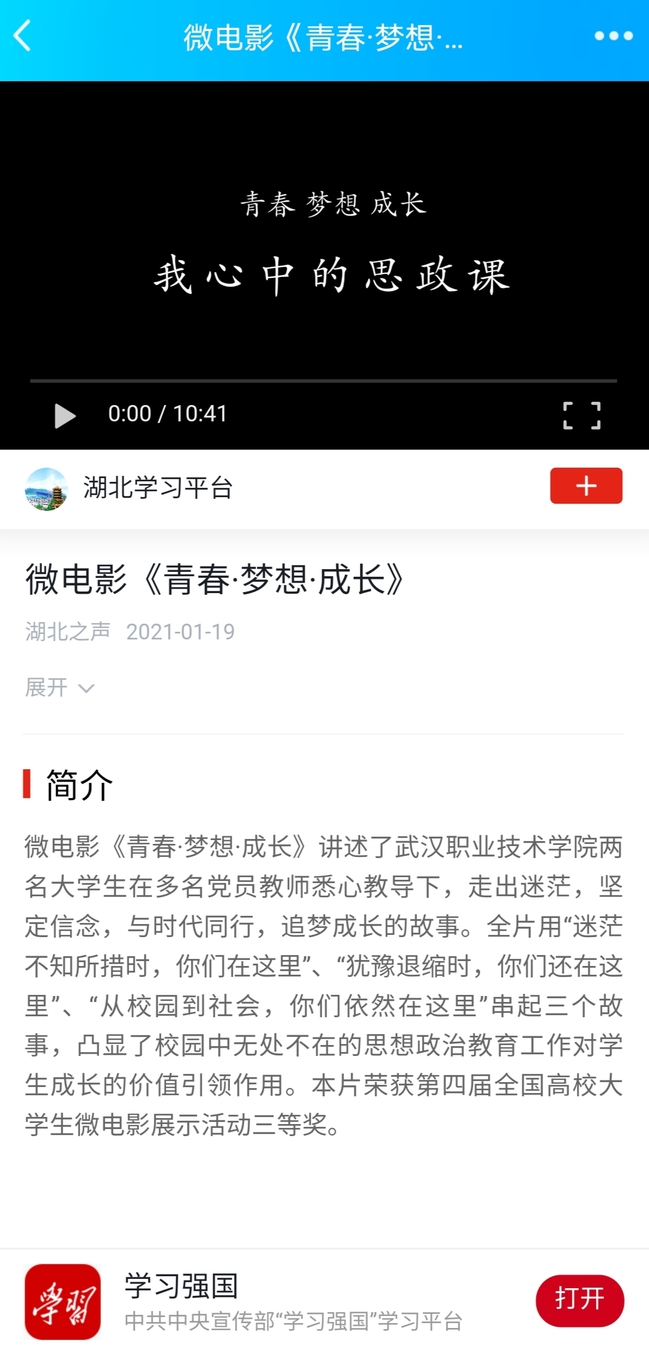Enter fullscreen video mode

(x=581, y=415)
